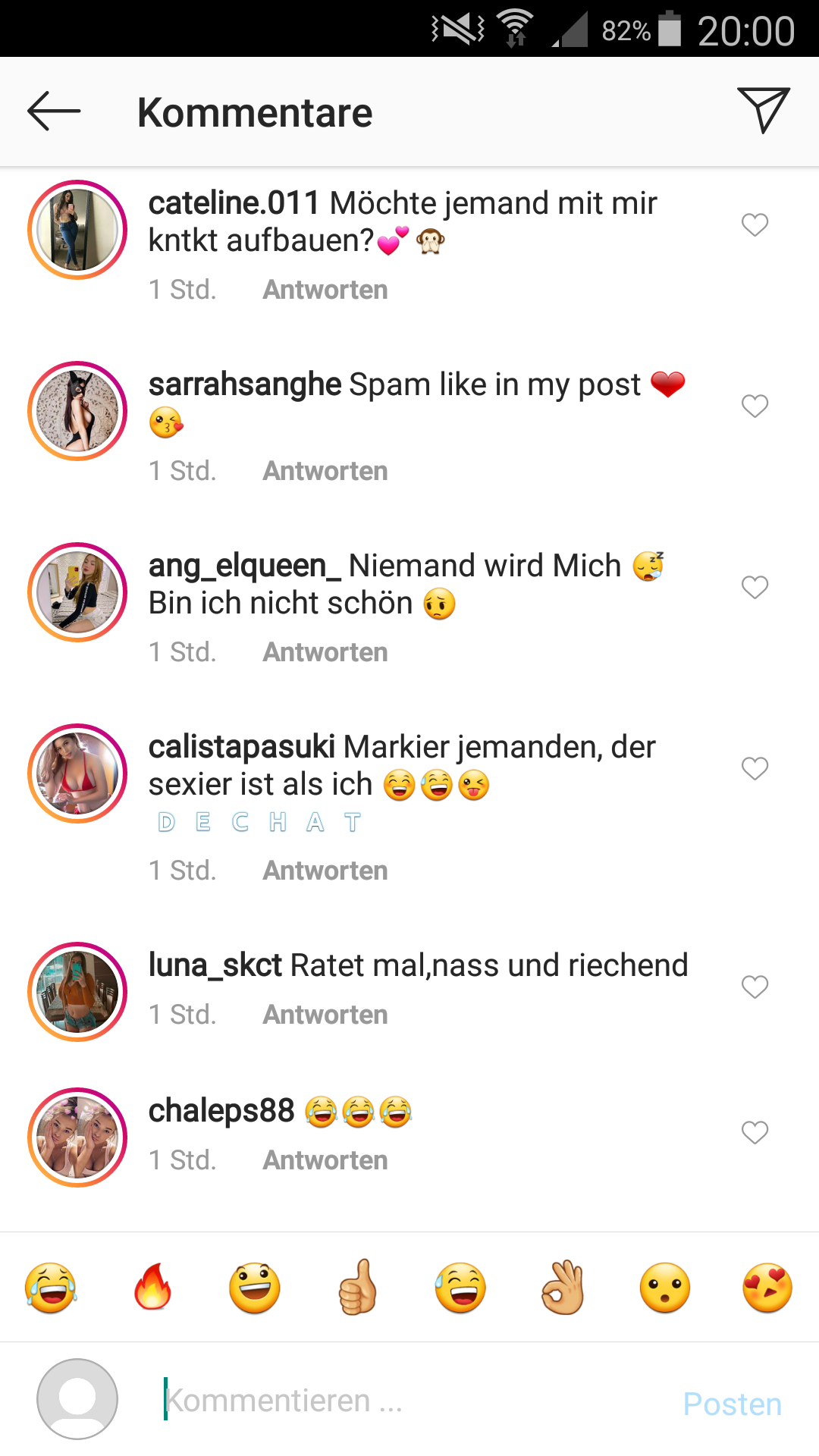The image size is (819, 1456).
Task: Open chaleps88's profile picture
Action: click(x=77, y=1137)
